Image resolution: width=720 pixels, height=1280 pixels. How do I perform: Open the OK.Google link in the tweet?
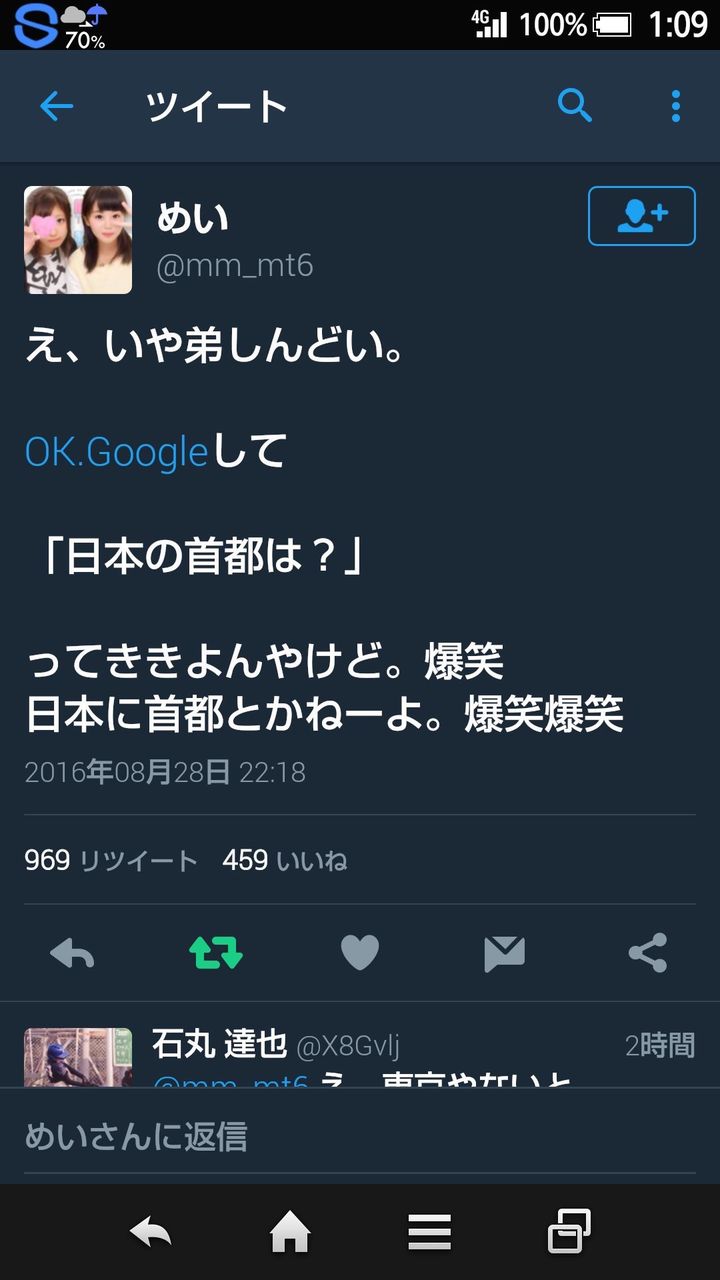(x=116, y=452)
